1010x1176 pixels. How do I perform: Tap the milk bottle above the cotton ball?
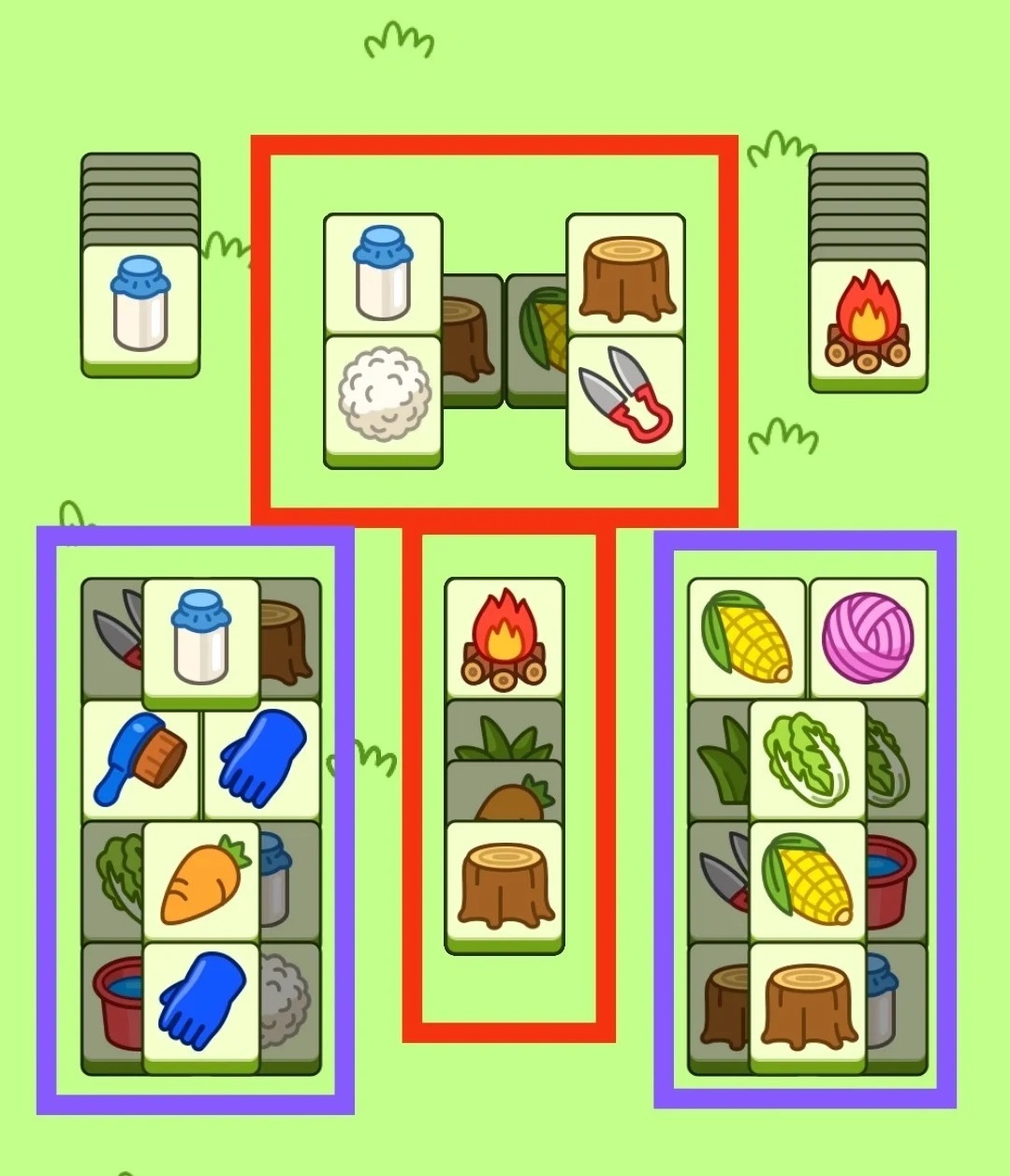coord(383,273)
